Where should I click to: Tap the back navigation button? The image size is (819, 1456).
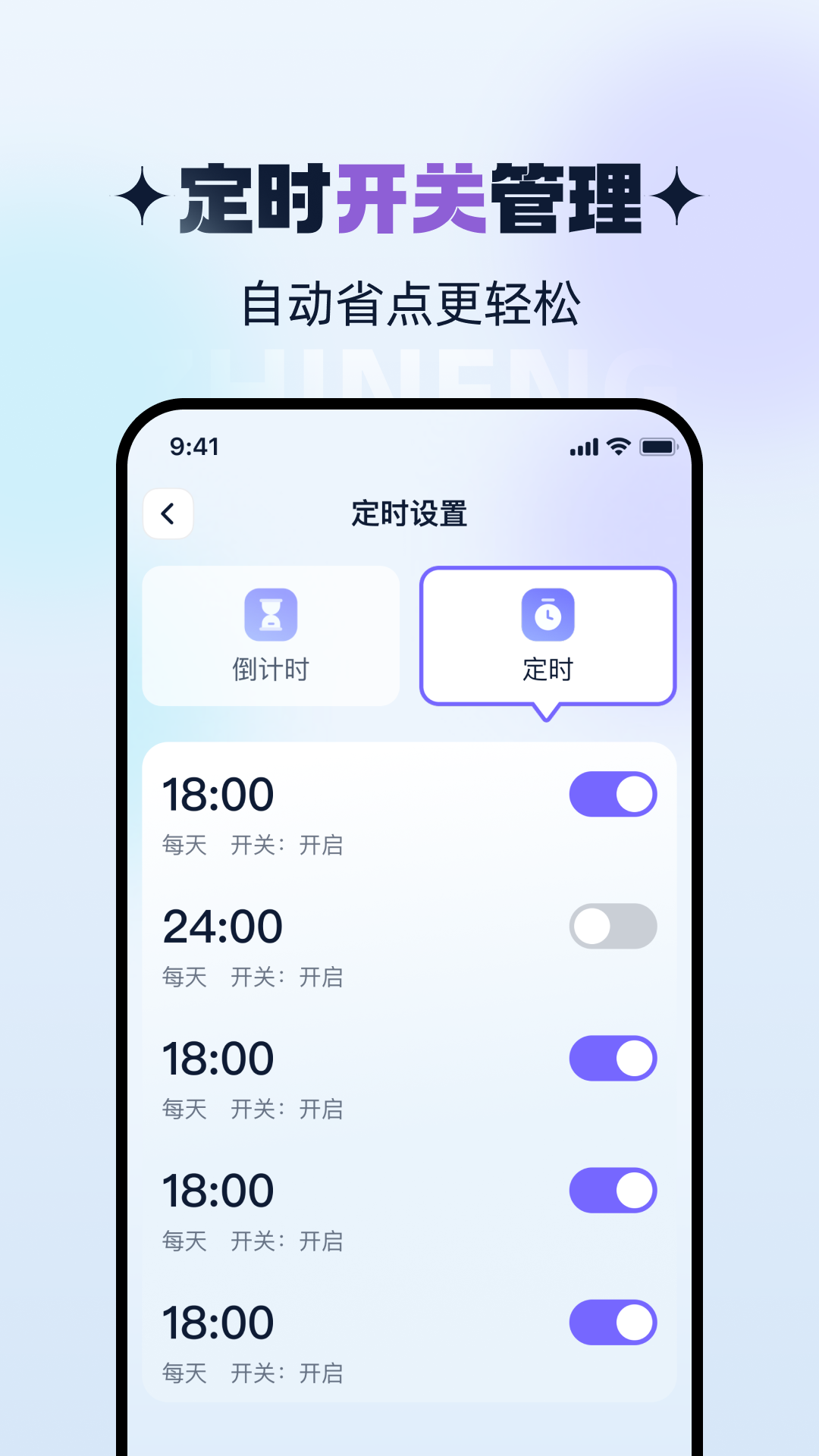pyautogui.click(x=168, y=513)
